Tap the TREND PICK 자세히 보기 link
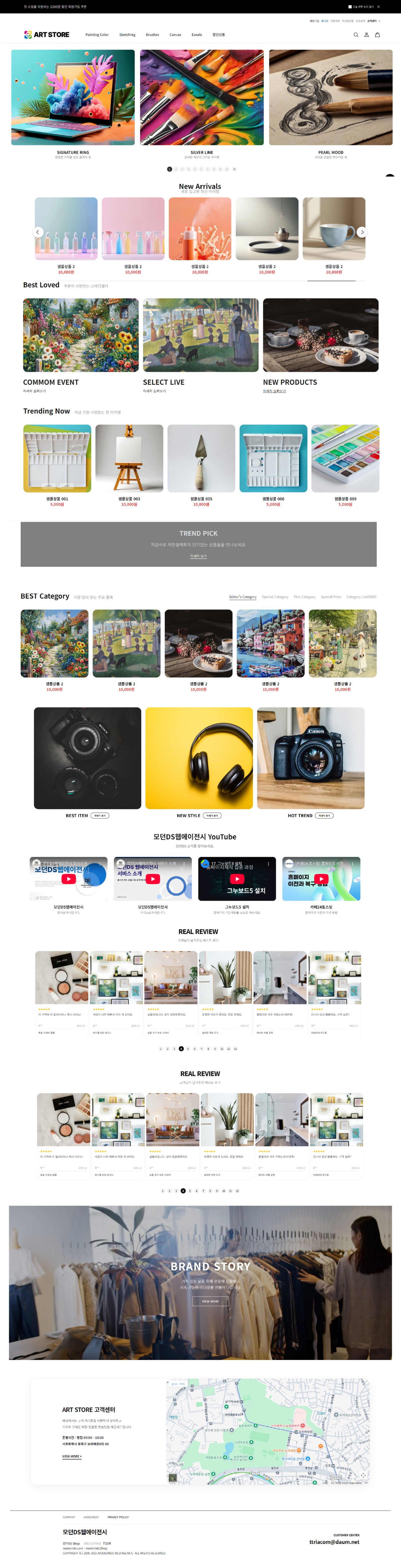Image resolution: width=401 pixels, height=1568 pixels. (x=198, y=556)
